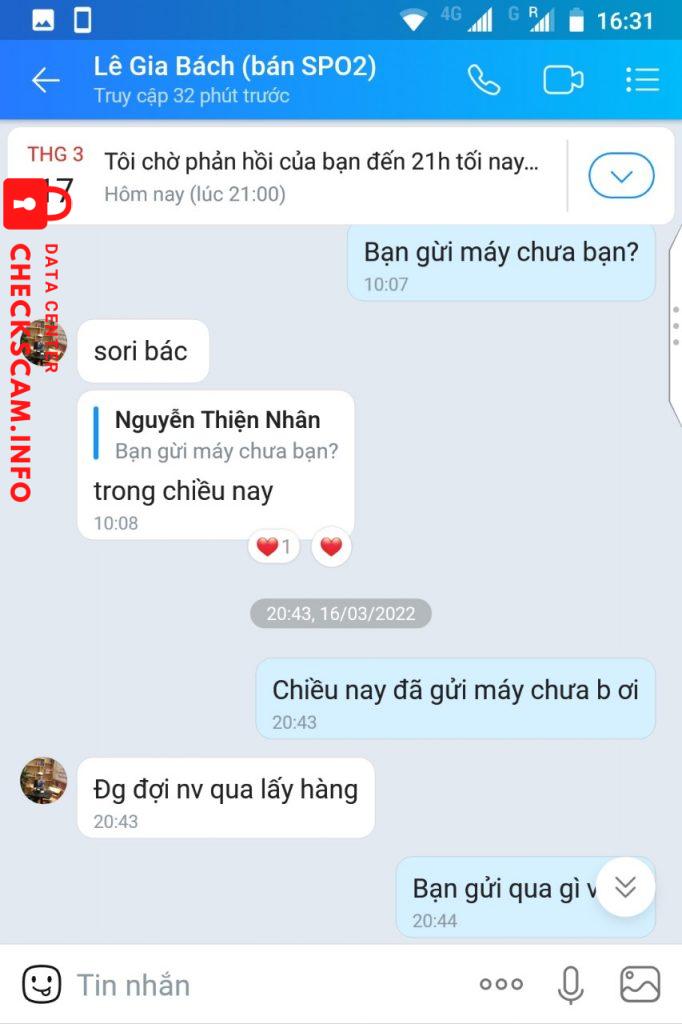Attach a photo from the gallery
This screenshot has width=682, height=1024.
click(x=640, y=985)
